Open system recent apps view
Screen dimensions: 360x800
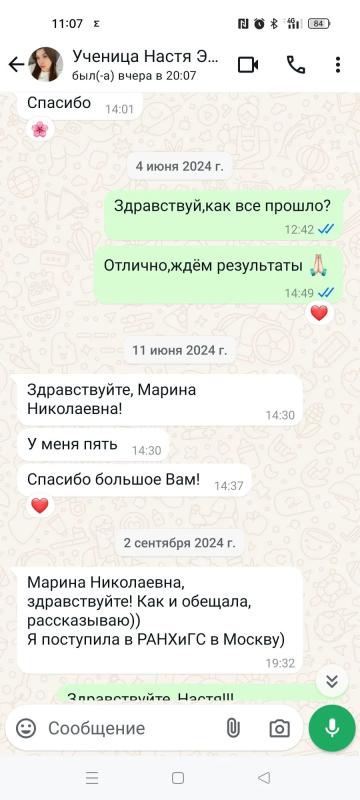tap(92, 778)
